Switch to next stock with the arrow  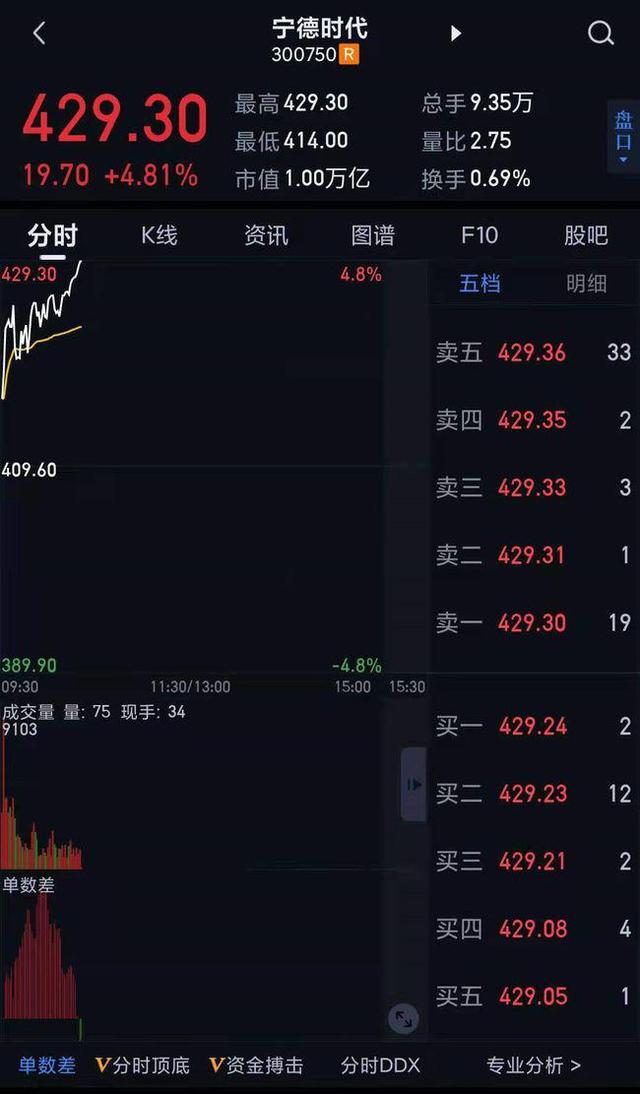click(x=456, y=33)
